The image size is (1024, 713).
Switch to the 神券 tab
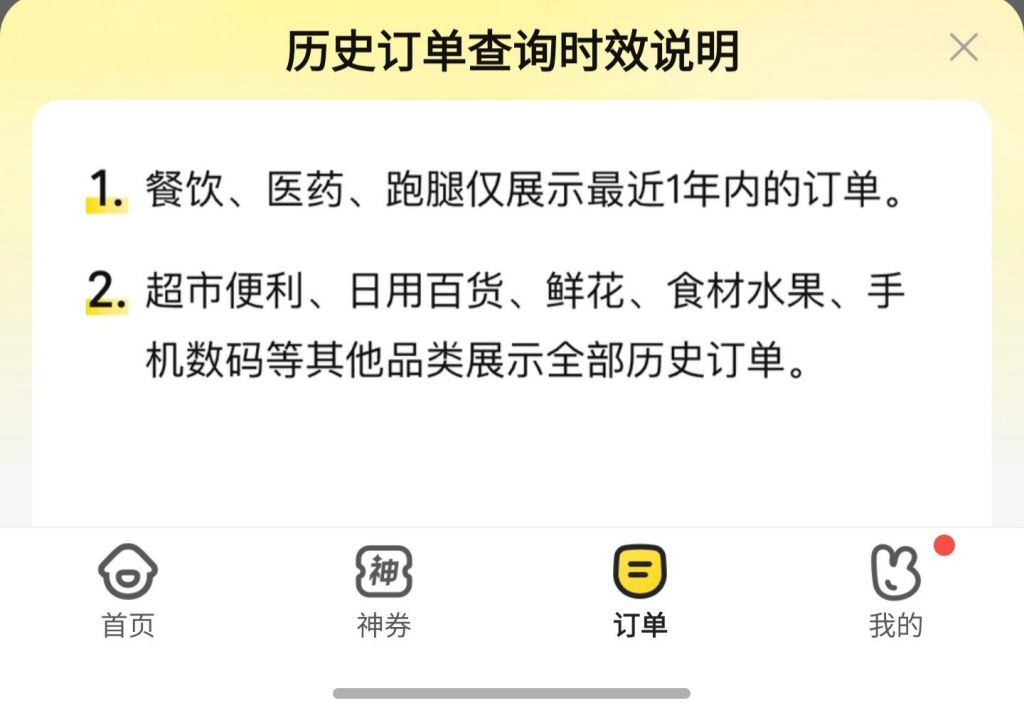384,590
